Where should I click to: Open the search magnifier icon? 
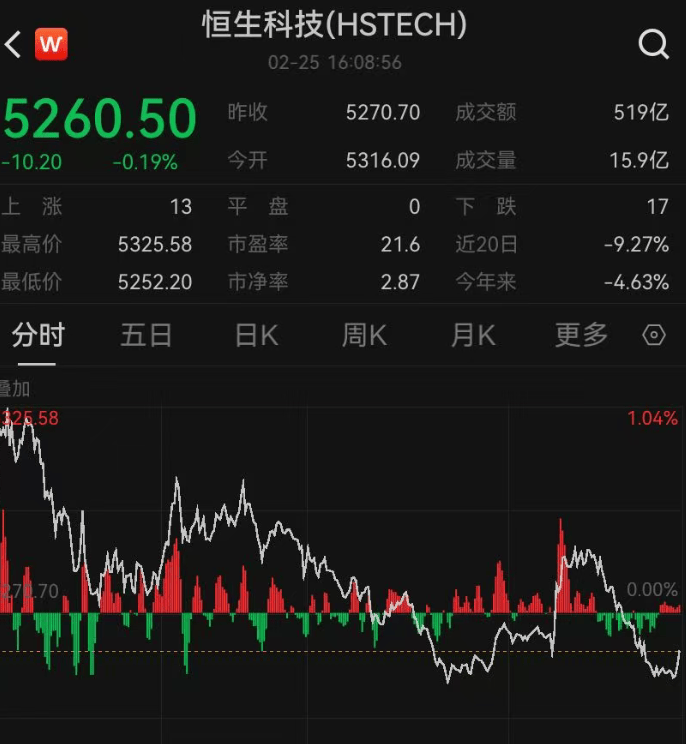[x=653, y=45]
